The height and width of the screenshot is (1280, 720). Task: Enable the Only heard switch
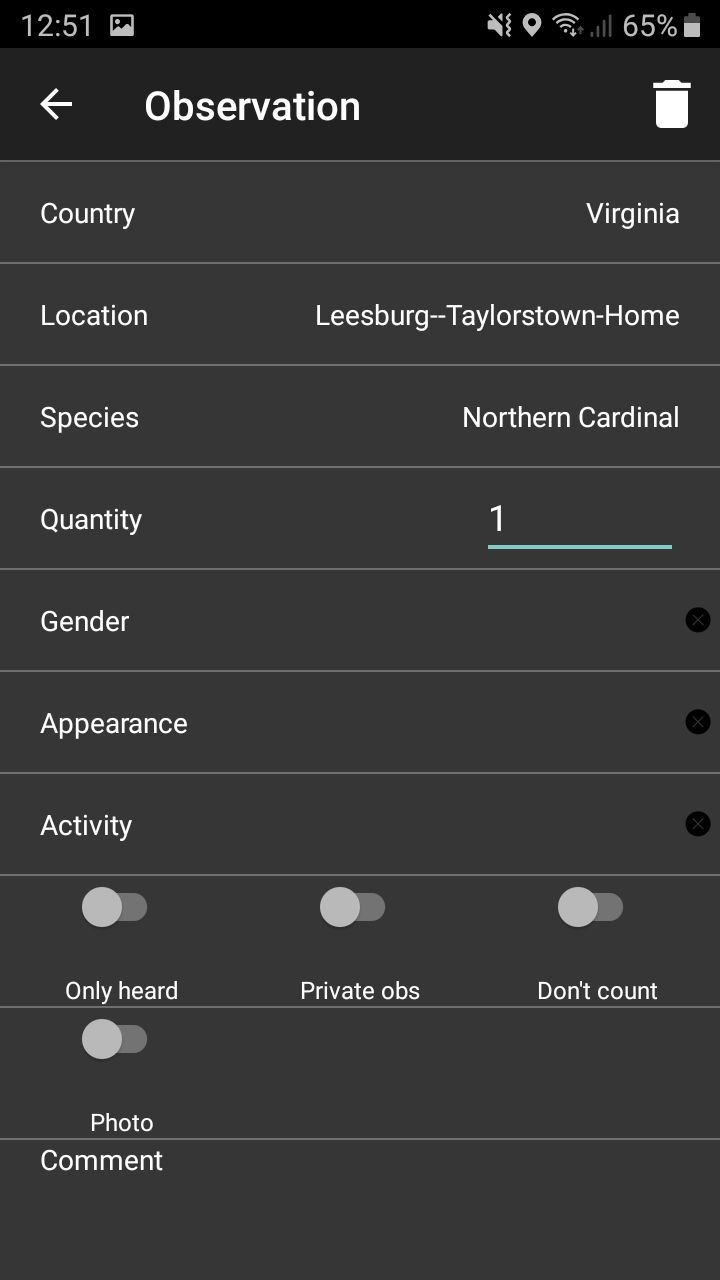(x=115, y=908)
